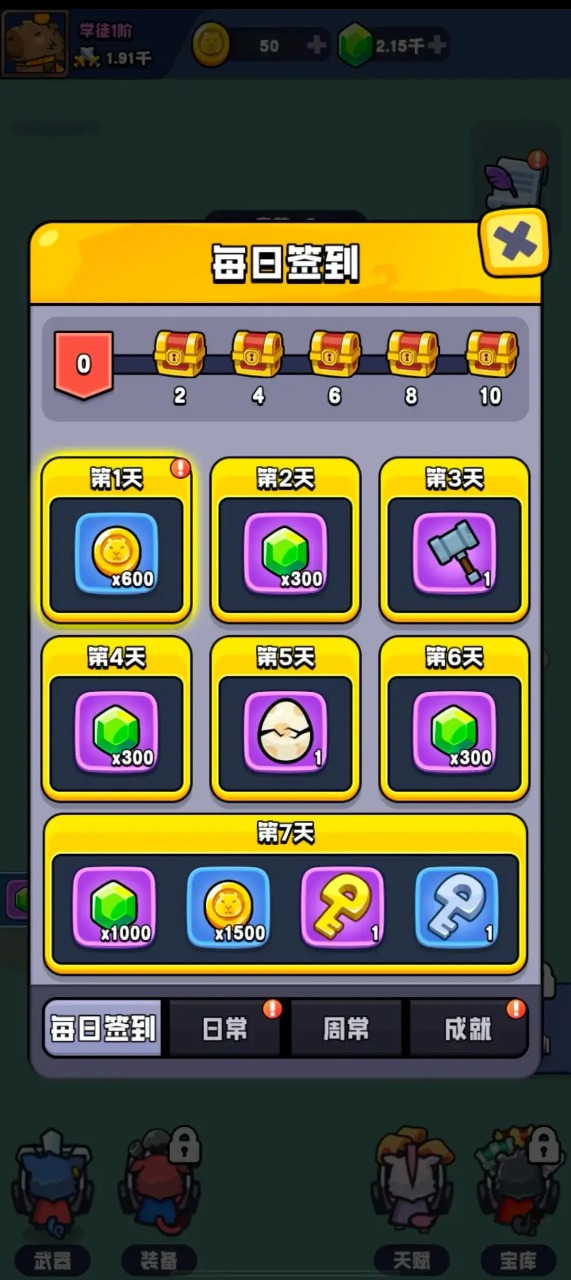The width and height of the screenshot is (571, 1280).
Task: Claim the 第1天 reward of 600 coins
Action: tap(116, 540)
